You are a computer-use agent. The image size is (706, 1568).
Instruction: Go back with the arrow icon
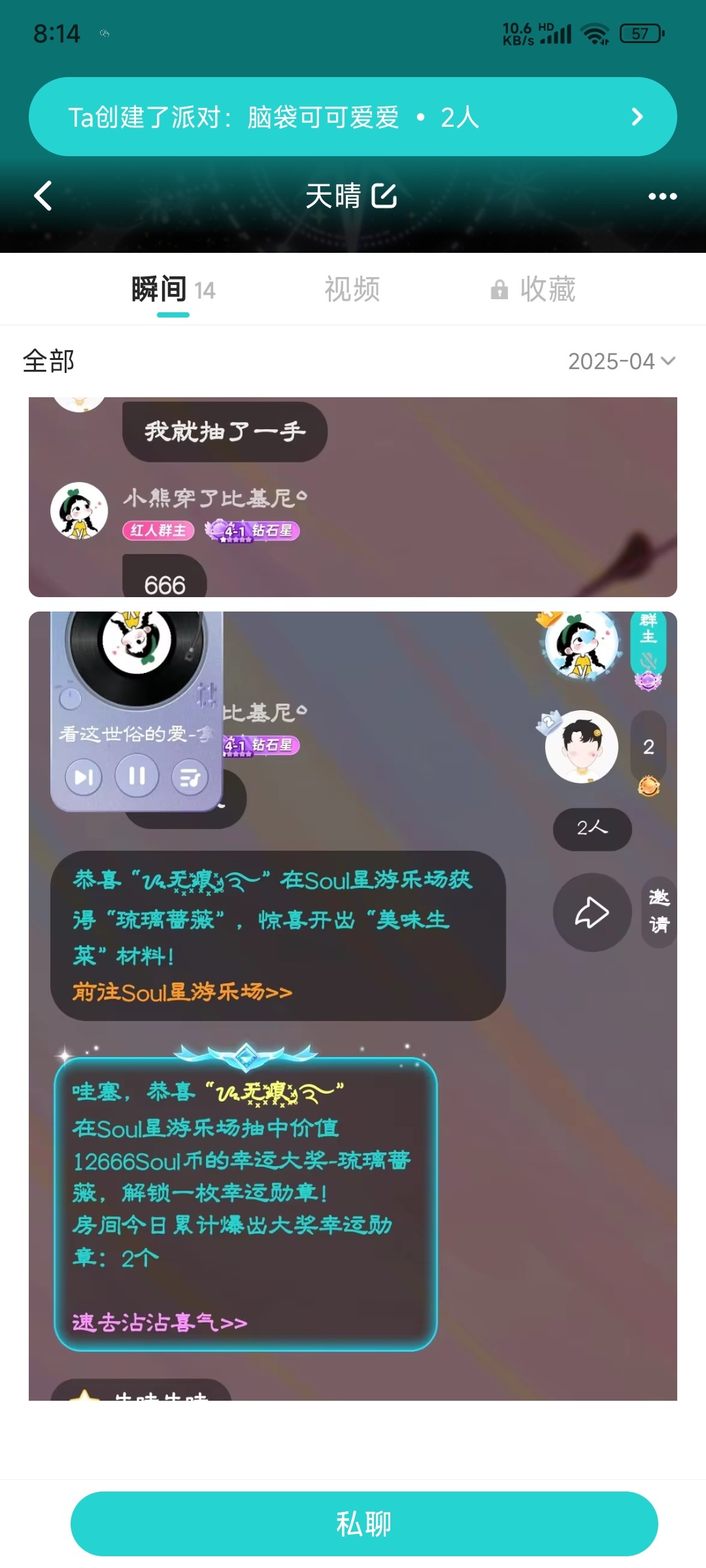coord(43,196)
